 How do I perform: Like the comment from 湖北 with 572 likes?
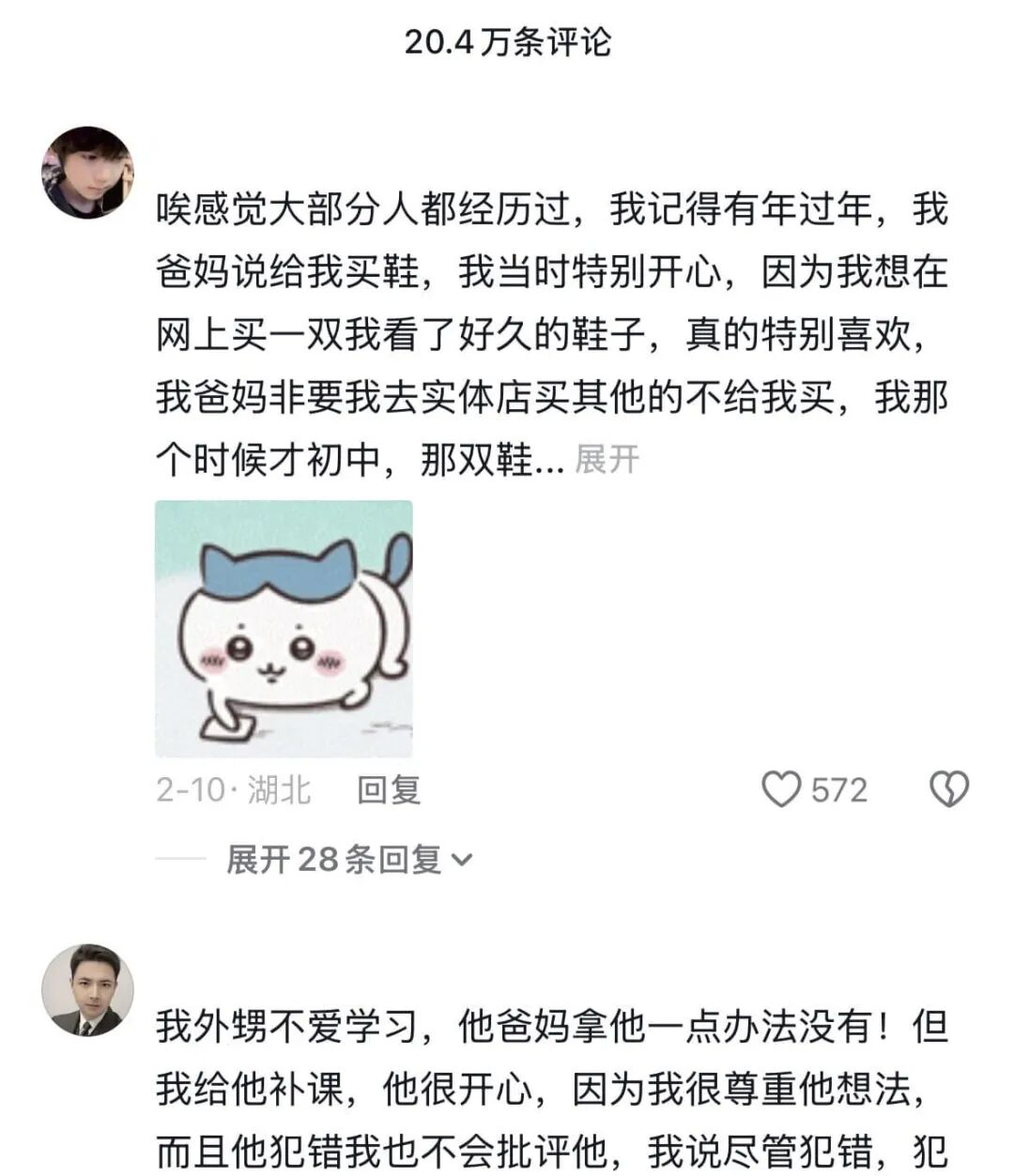click(781, 789)
